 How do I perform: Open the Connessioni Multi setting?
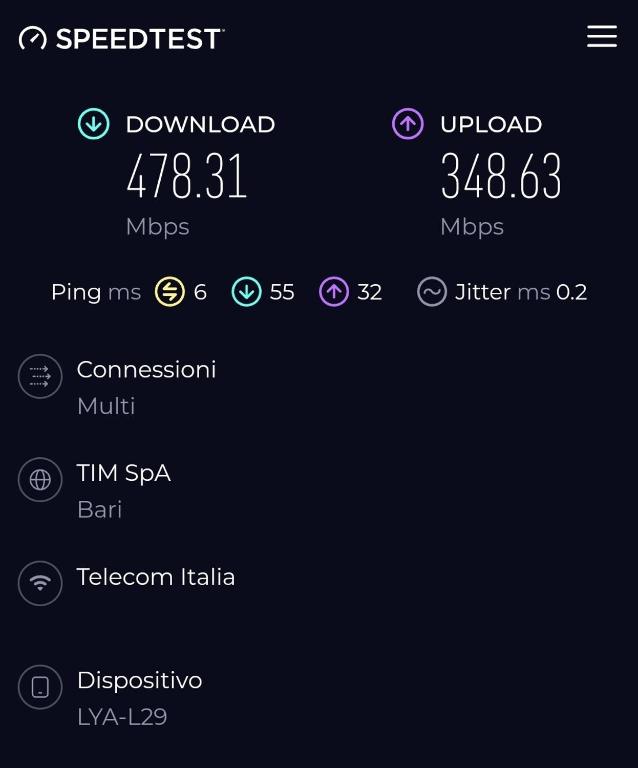[x=146, y=386]
